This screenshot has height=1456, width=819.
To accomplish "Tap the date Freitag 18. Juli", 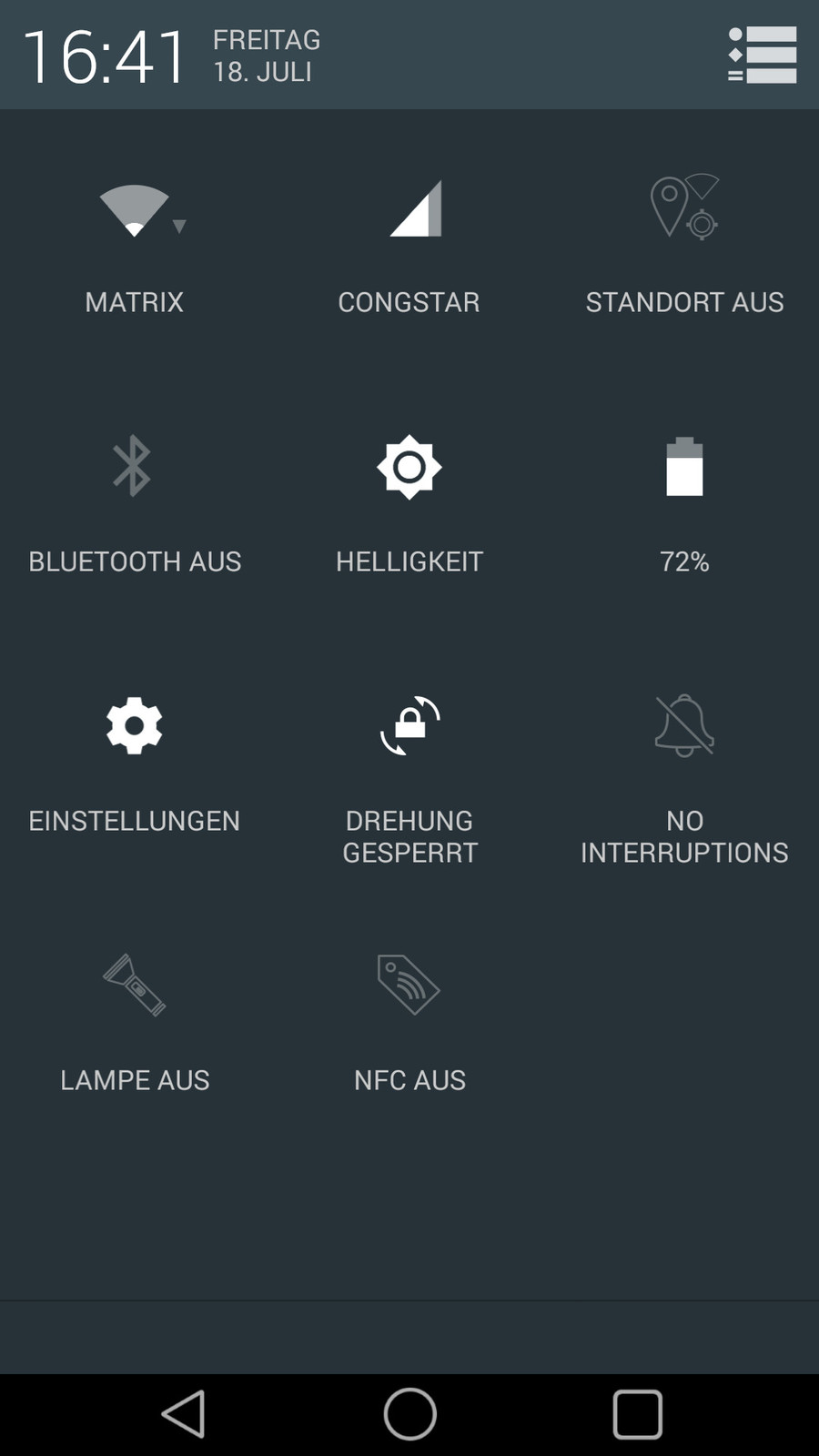I will click(x=266, y=56).
